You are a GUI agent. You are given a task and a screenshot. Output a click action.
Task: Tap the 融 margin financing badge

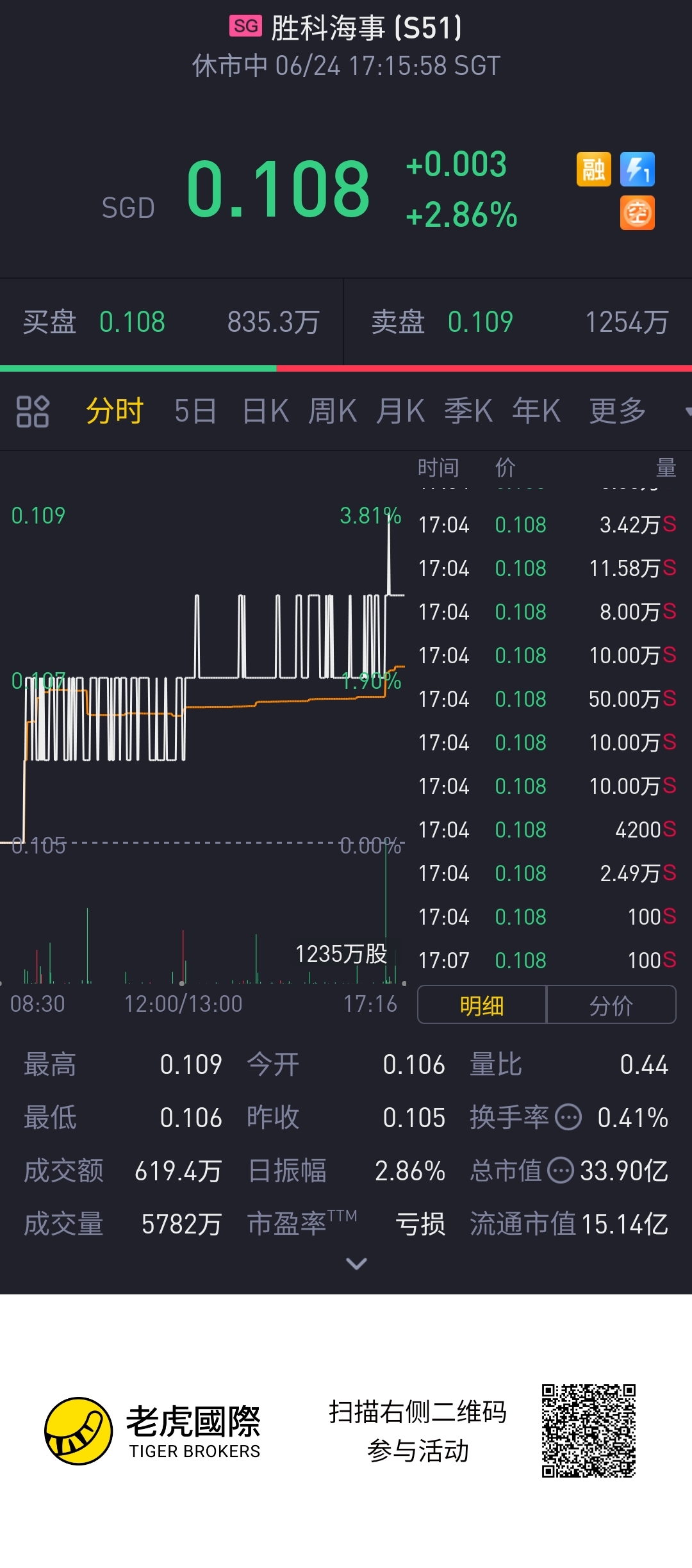[593, 170]
